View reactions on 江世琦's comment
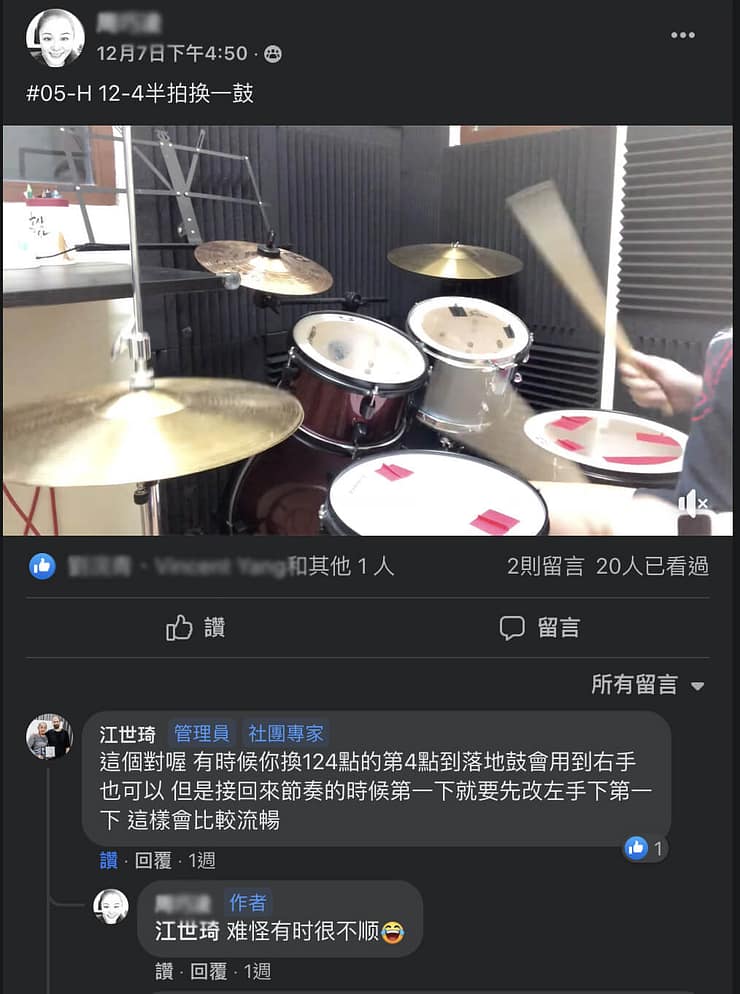The width and height of the screenshot is (740, 994). (x=645, y=849)
